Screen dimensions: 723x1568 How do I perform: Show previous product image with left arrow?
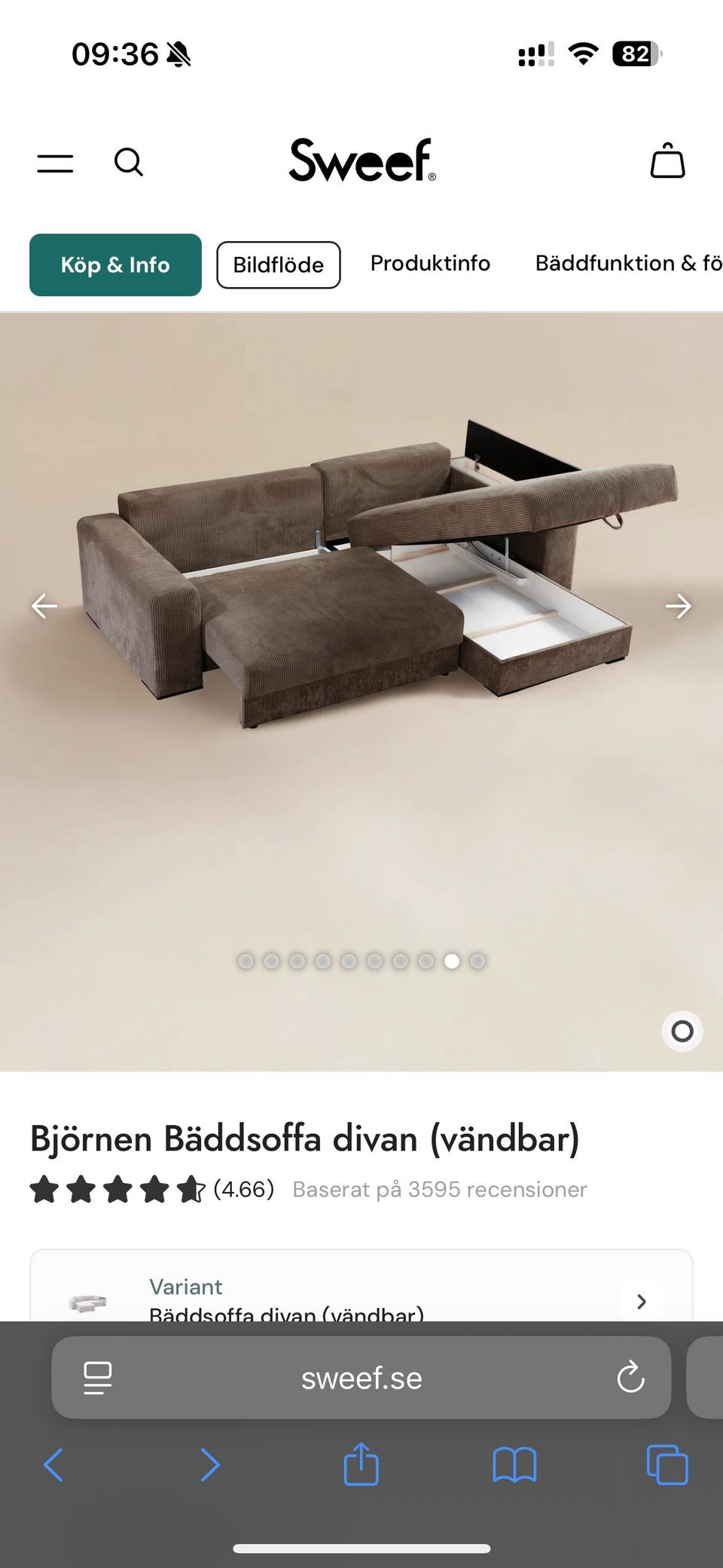click(x=45, y=605)
